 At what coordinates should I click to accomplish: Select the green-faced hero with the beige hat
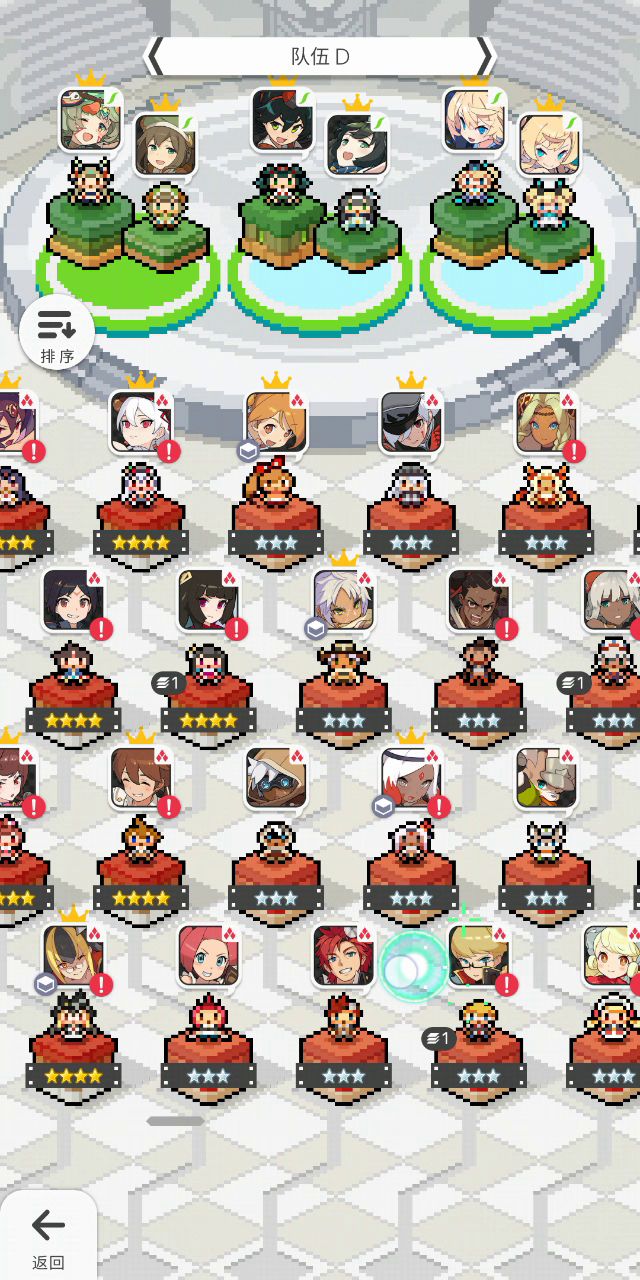pyautogui.click(x=546, y=778)
